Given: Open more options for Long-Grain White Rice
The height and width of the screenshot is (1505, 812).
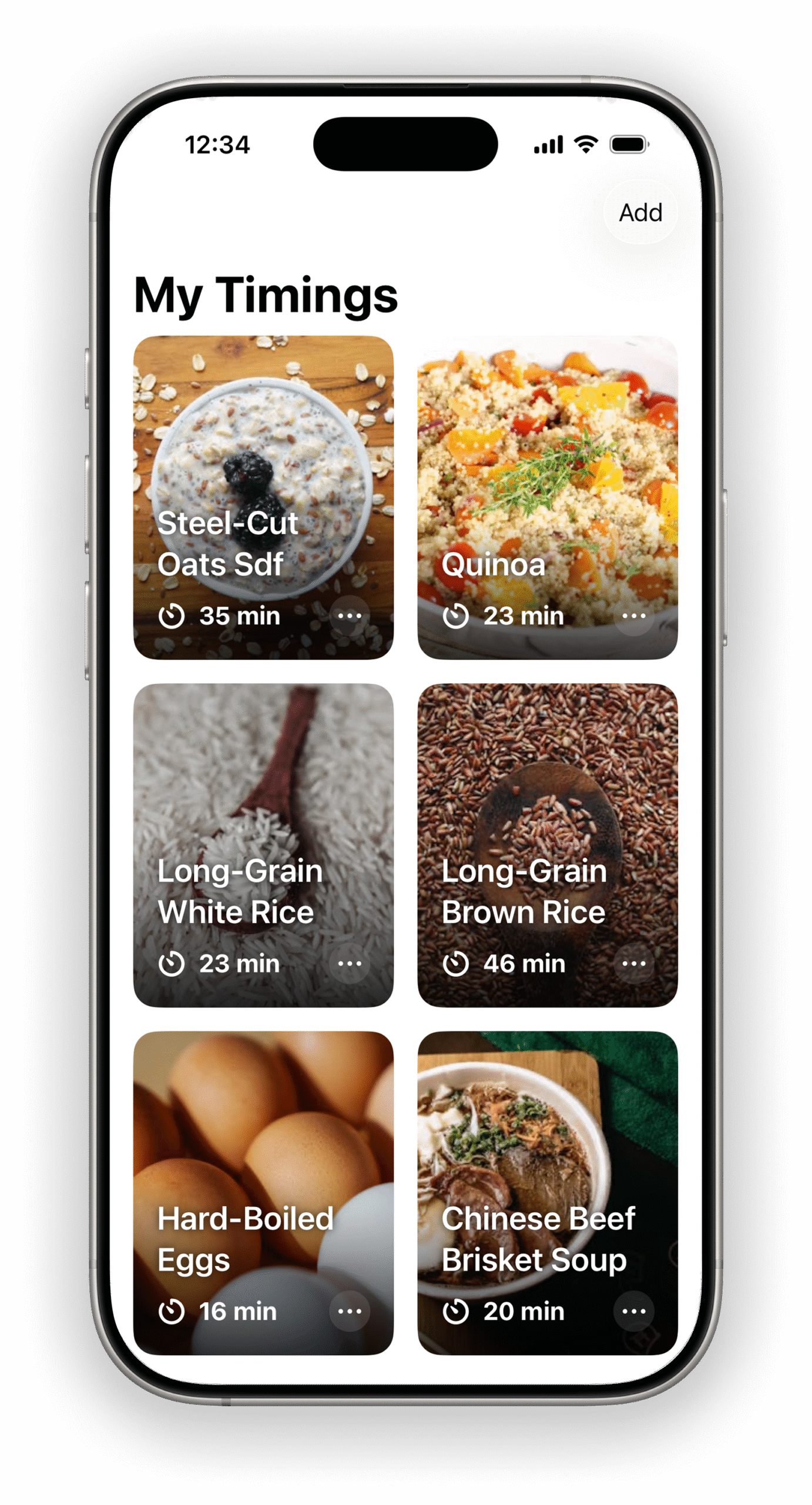Looking at the screenshot, I should coord(350,963).
